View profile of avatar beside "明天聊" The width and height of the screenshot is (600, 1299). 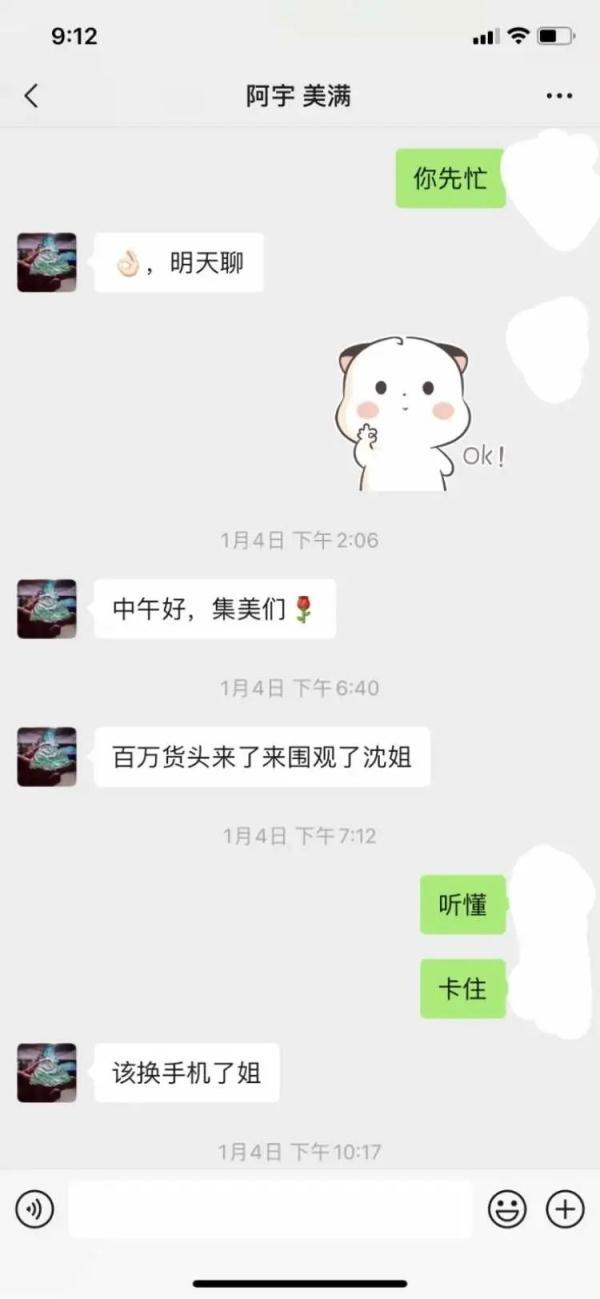point(47,263)
